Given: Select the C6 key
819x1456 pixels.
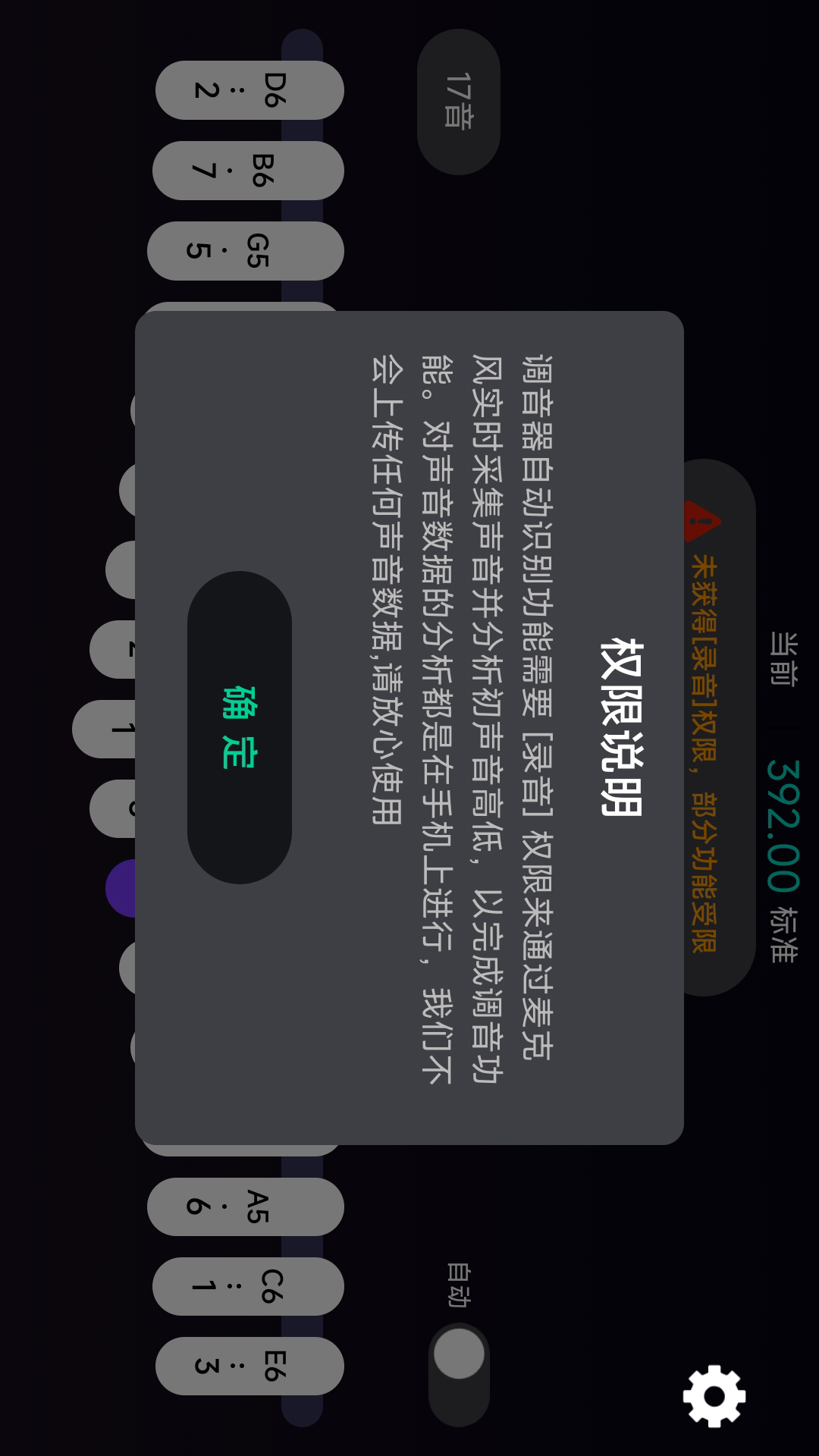Looking at the screenshot, I should [248, 1286].
